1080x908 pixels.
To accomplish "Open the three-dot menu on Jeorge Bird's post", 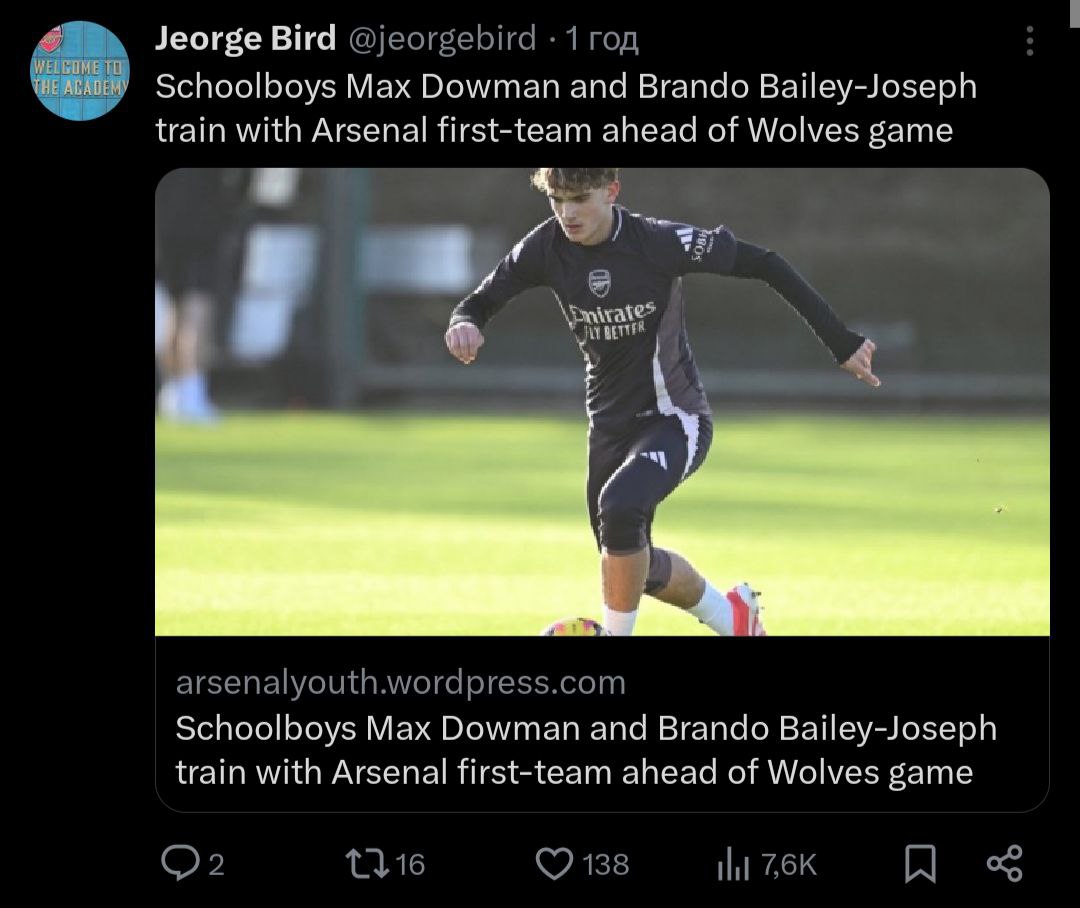I will 1029,41.
